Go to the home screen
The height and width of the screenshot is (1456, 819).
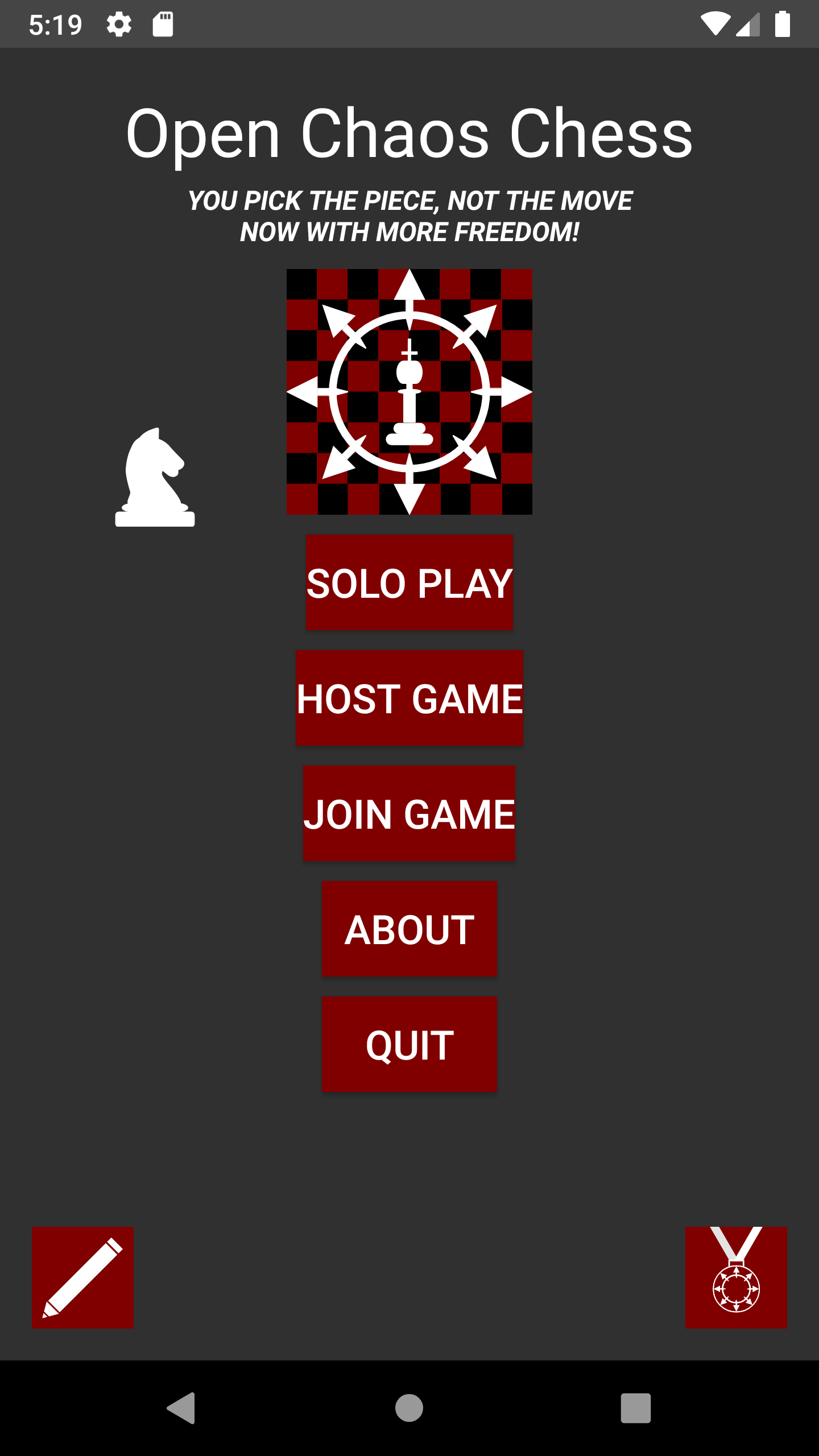(409, 1408)
